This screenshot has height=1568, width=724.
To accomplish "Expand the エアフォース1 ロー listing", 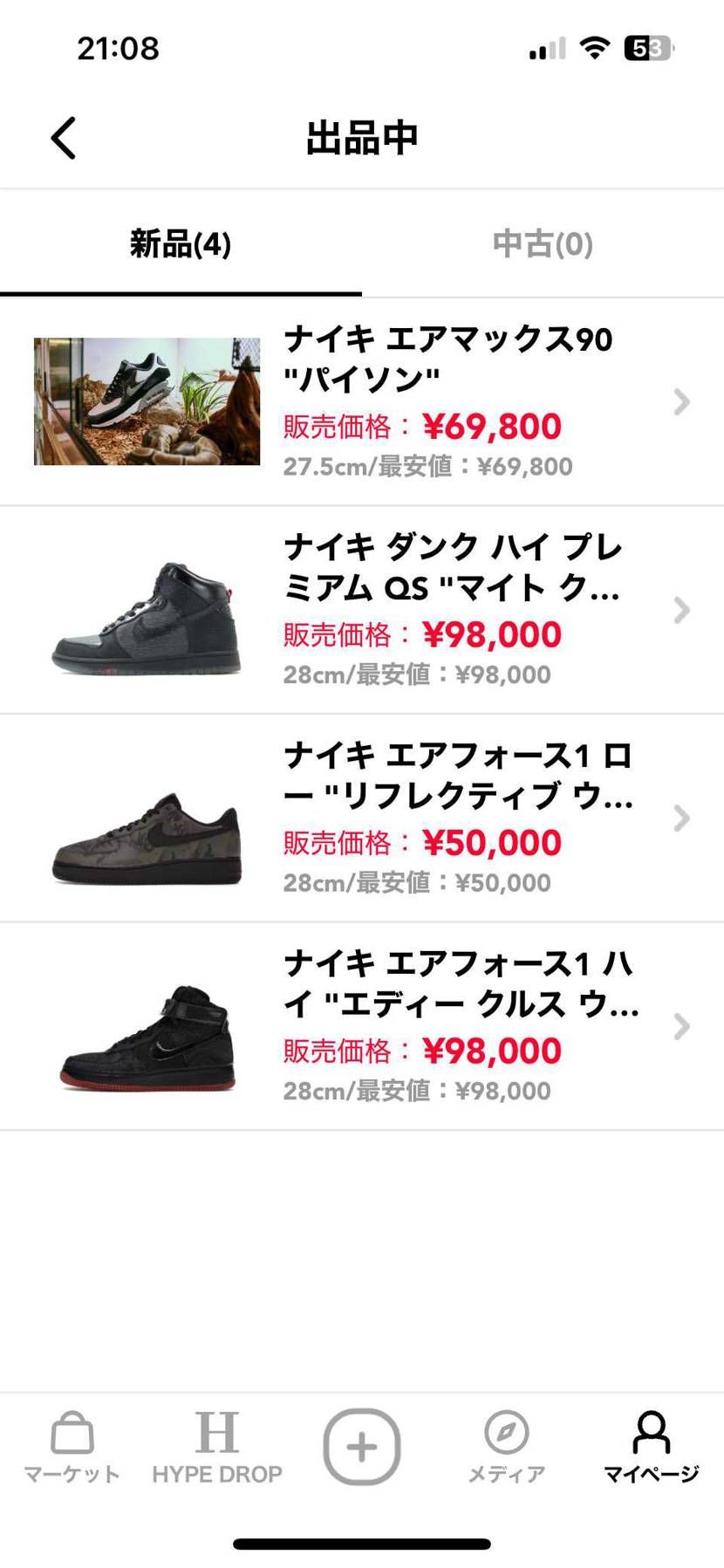I will tap(681, 818).
